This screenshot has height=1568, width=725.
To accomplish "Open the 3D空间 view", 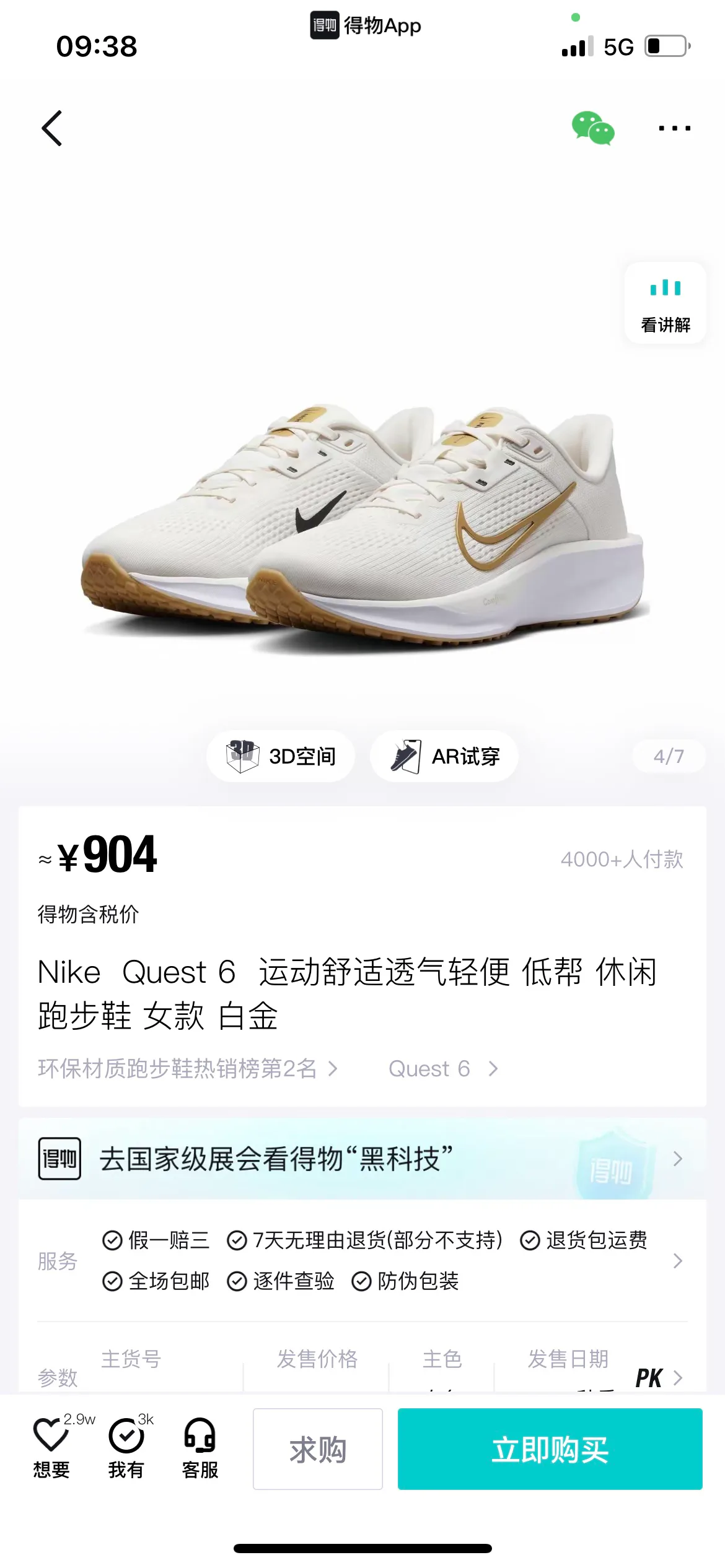I will tap(281, 756).
